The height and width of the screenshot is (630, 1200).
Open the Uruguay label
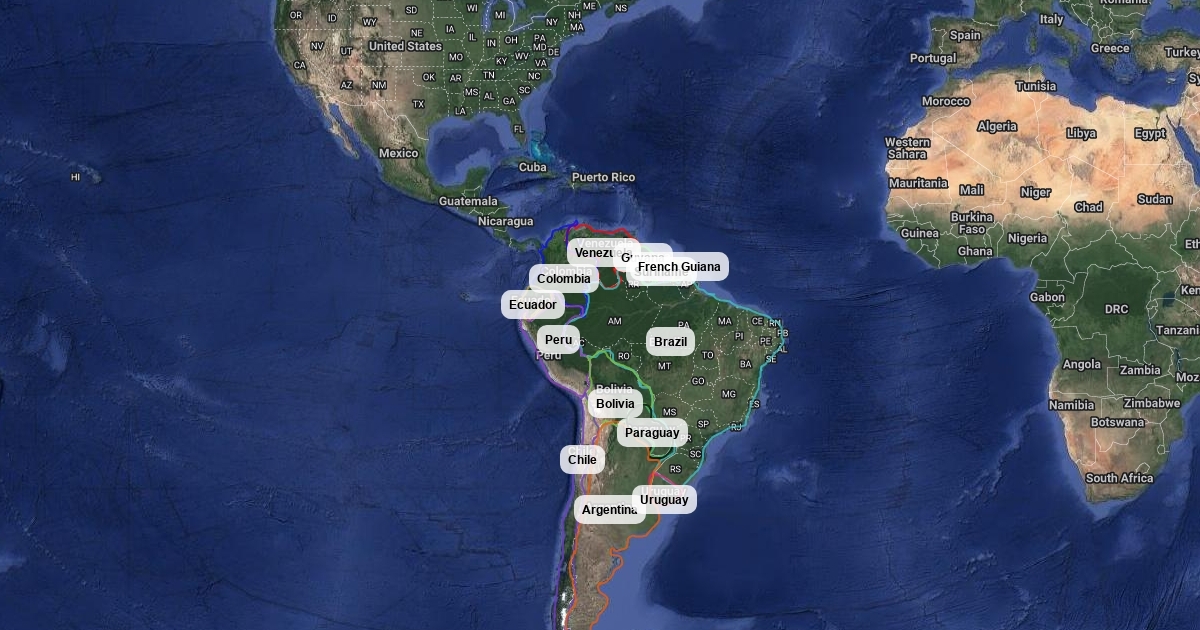[x=665, y=500]
